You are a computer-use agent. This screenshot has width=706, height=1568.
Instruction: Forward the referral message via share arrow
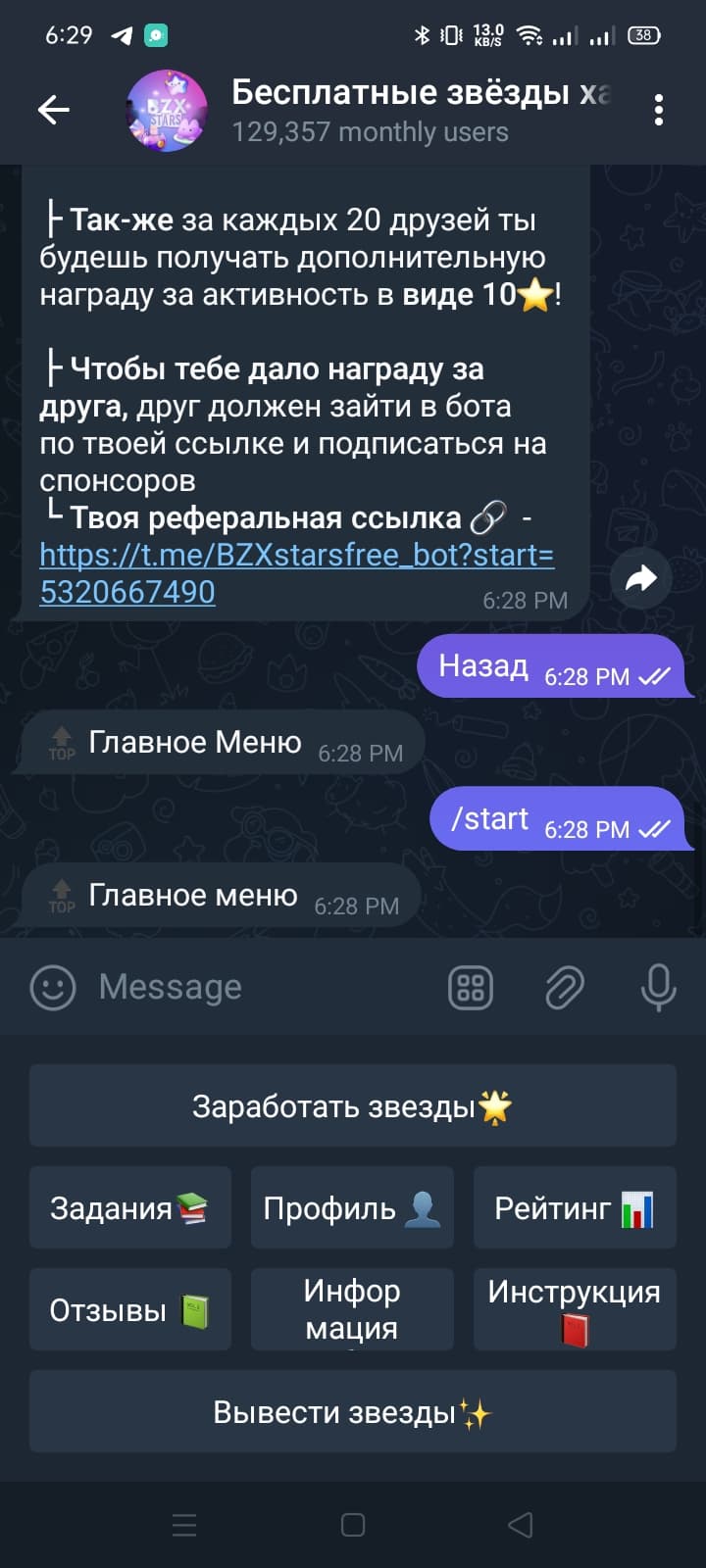(x=640, y=579)
